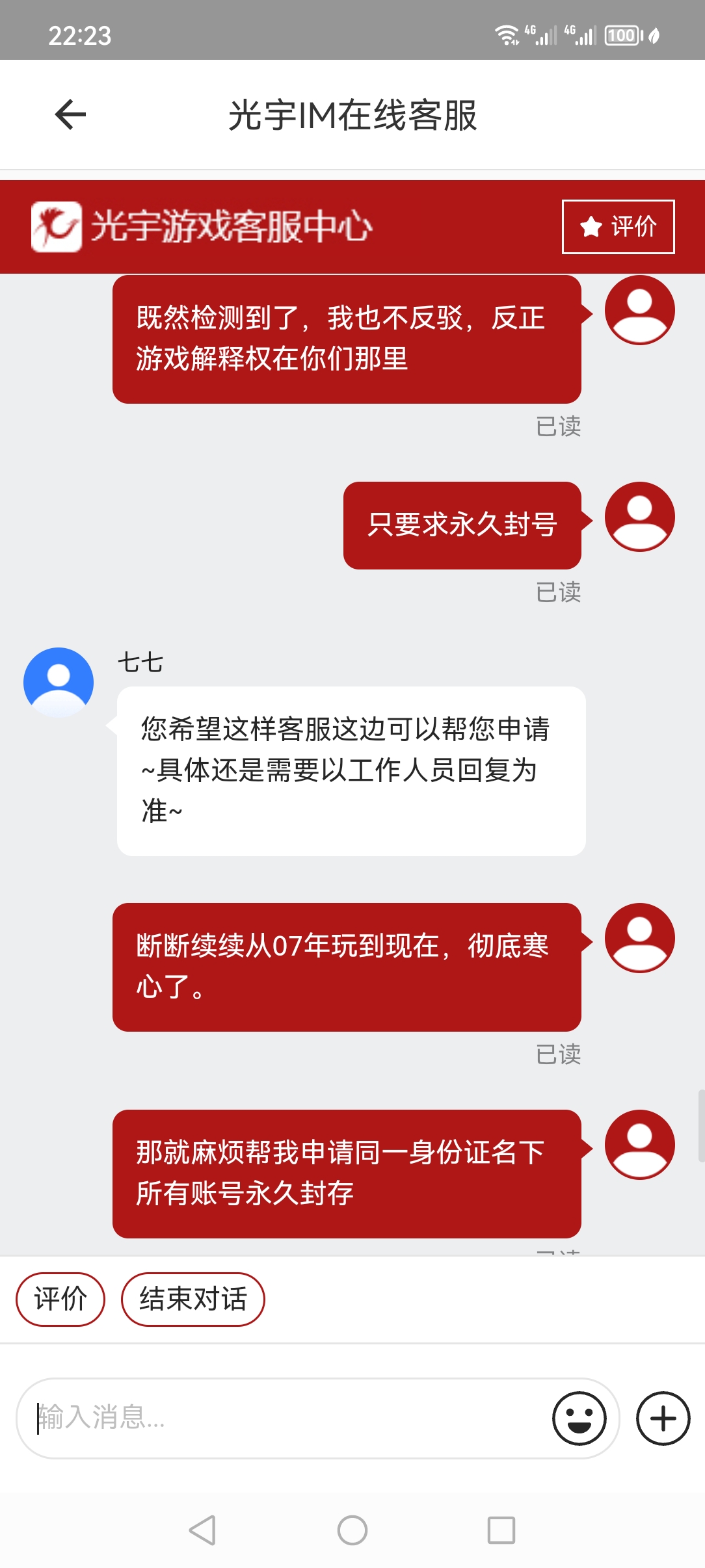Open recent apps via square button
This screenshot has width=705, height=1568.
pyautogui.click(x=501, y=1530)
